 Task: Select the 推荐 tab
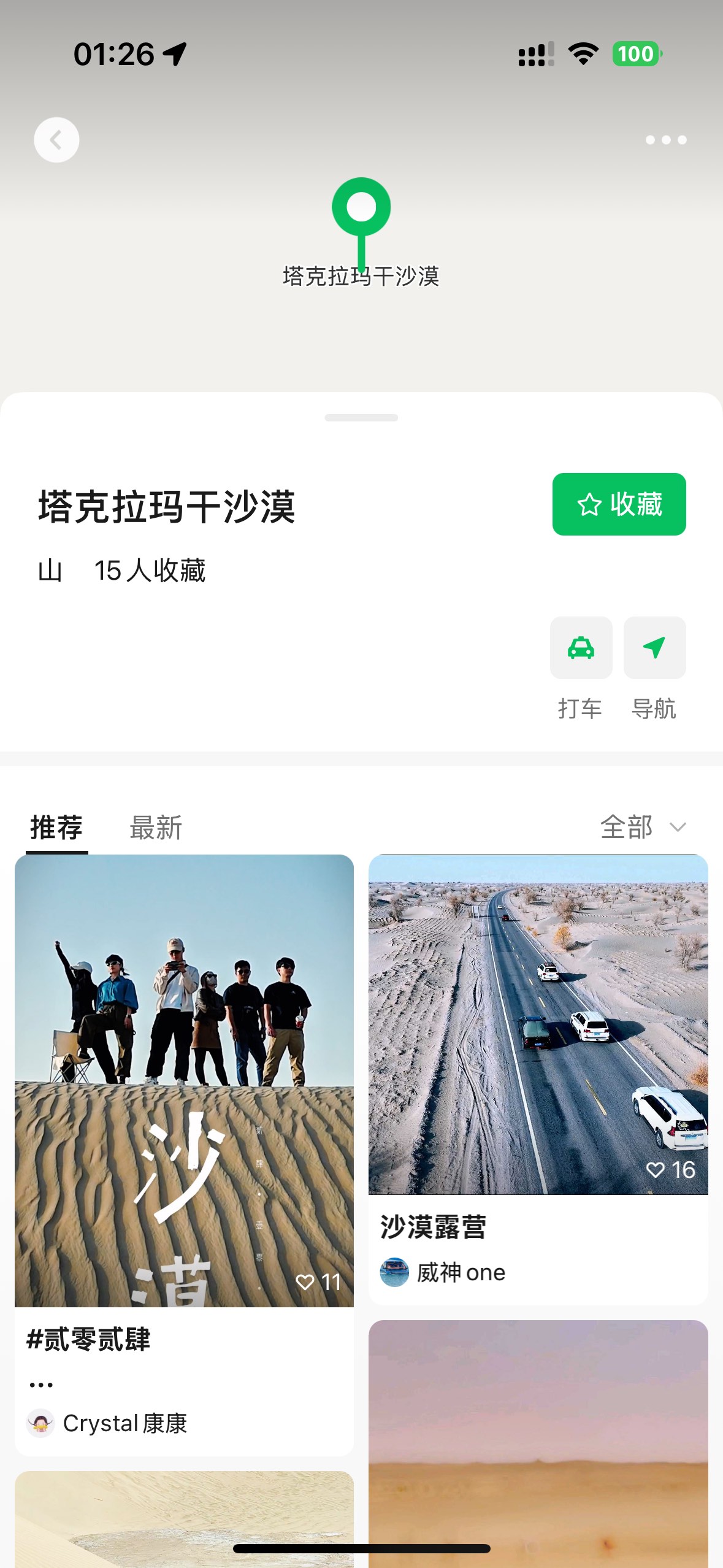(56, 828)
